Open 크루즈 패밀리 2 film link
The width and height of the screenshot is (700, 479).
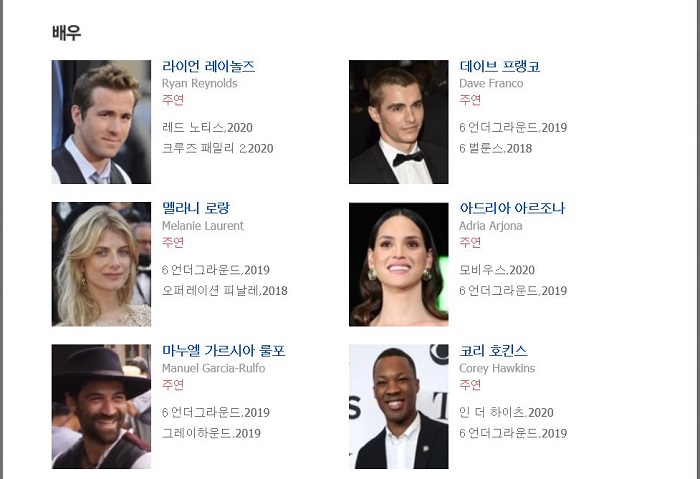201,148
